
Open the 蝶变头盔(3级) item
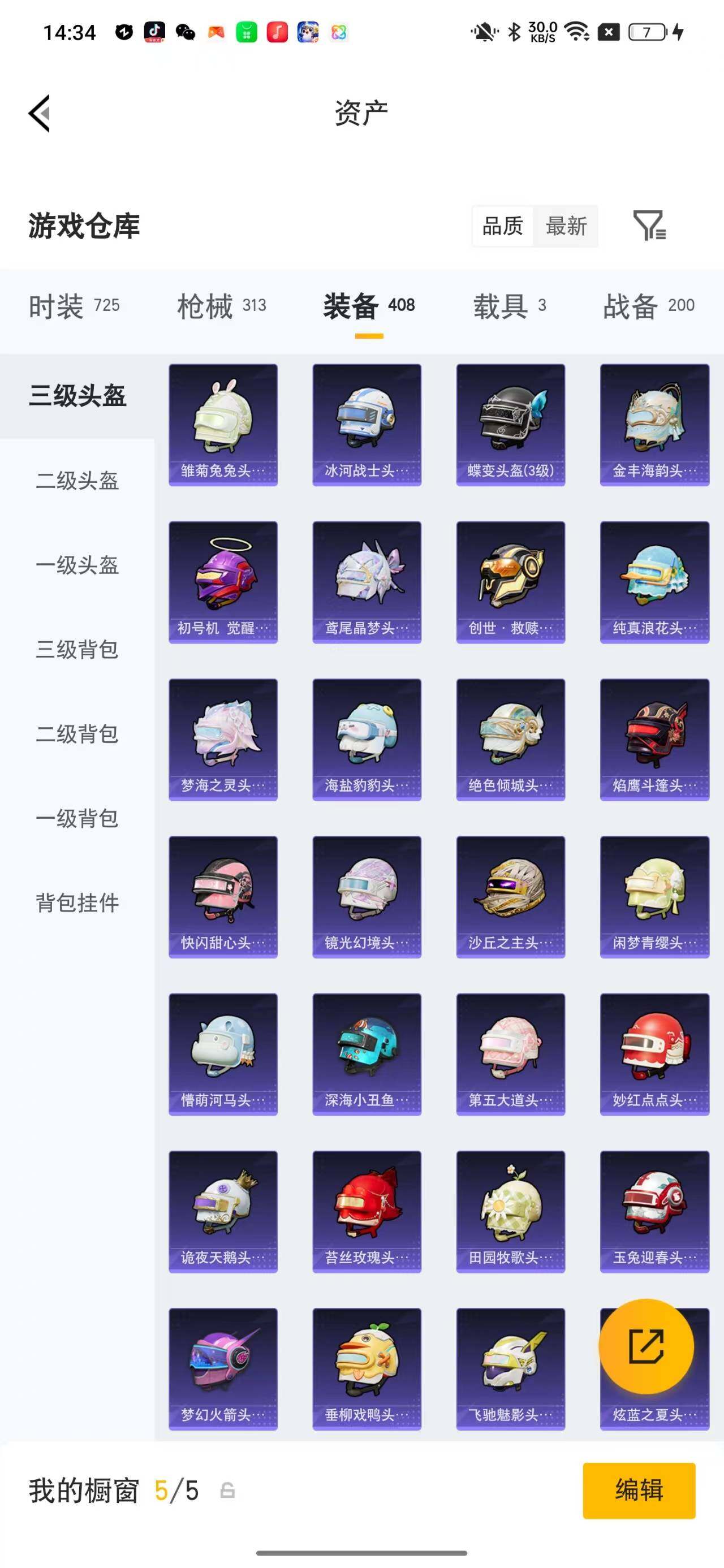(510, 425)
